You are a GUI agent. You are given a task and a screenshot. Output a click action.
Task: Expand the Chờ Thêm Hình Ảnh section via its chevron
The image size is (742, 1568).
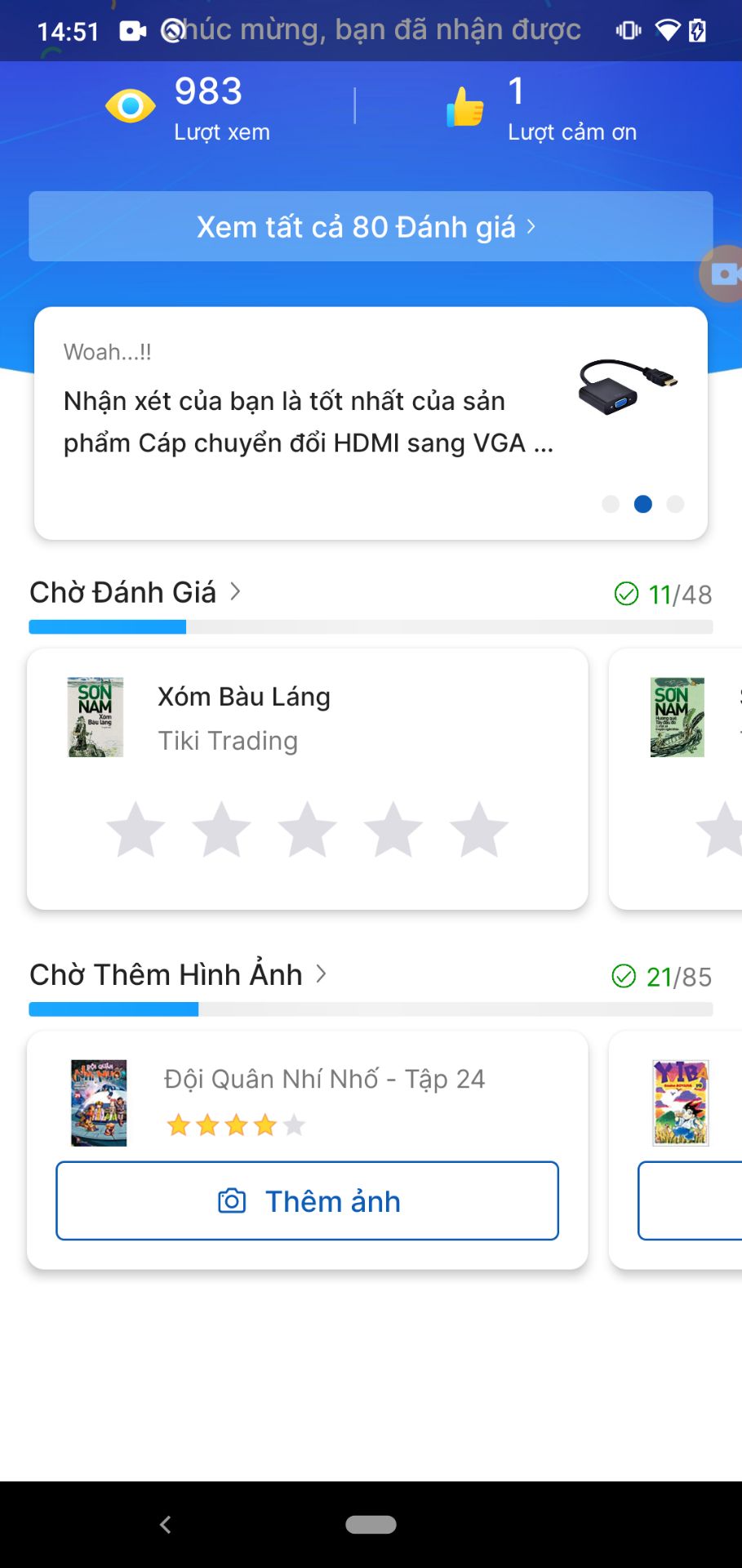coord(320,974)
